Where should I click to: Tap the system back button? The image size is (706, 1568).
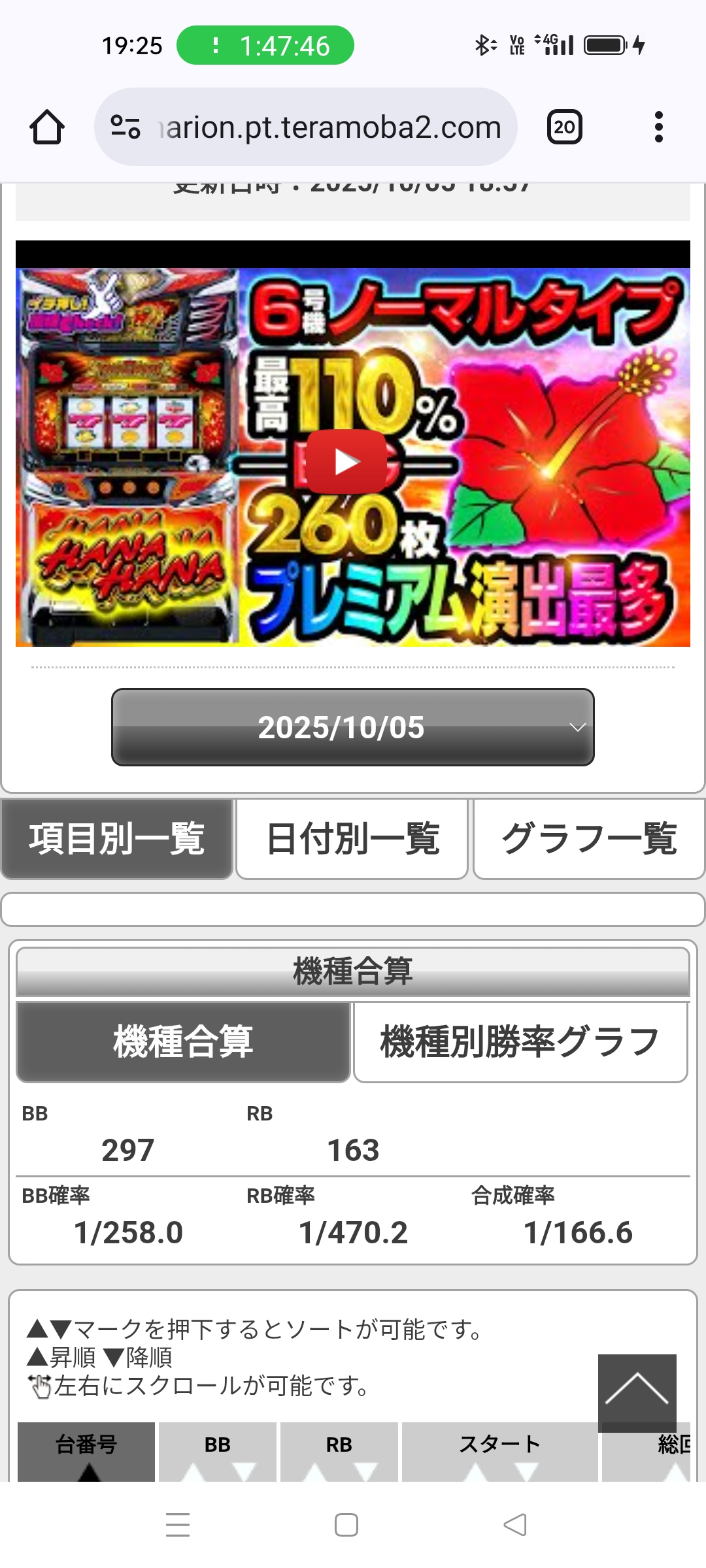coord(515,1525)
